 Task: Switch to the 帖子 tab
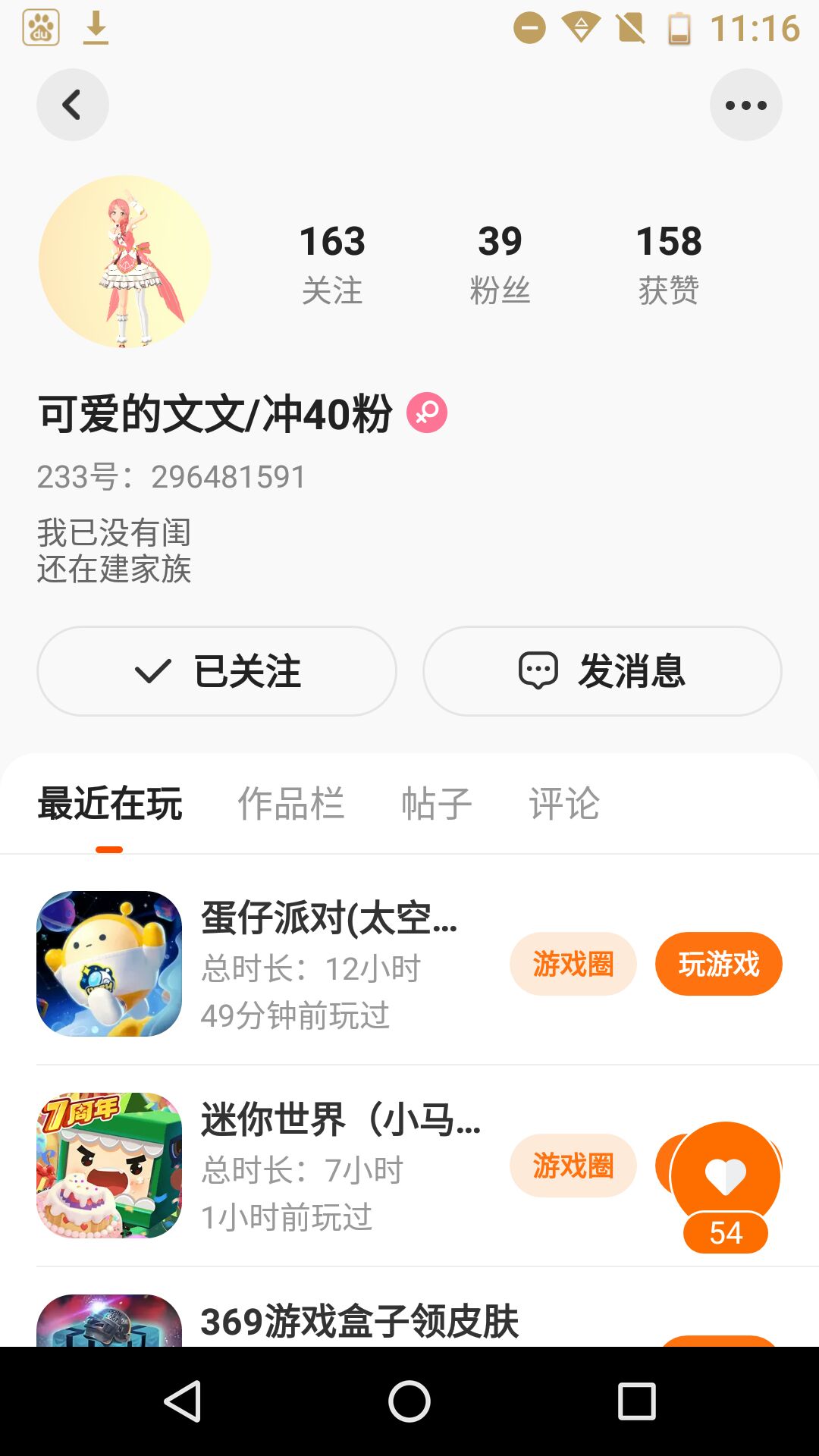pyautogui.click(x=437, y=804)
